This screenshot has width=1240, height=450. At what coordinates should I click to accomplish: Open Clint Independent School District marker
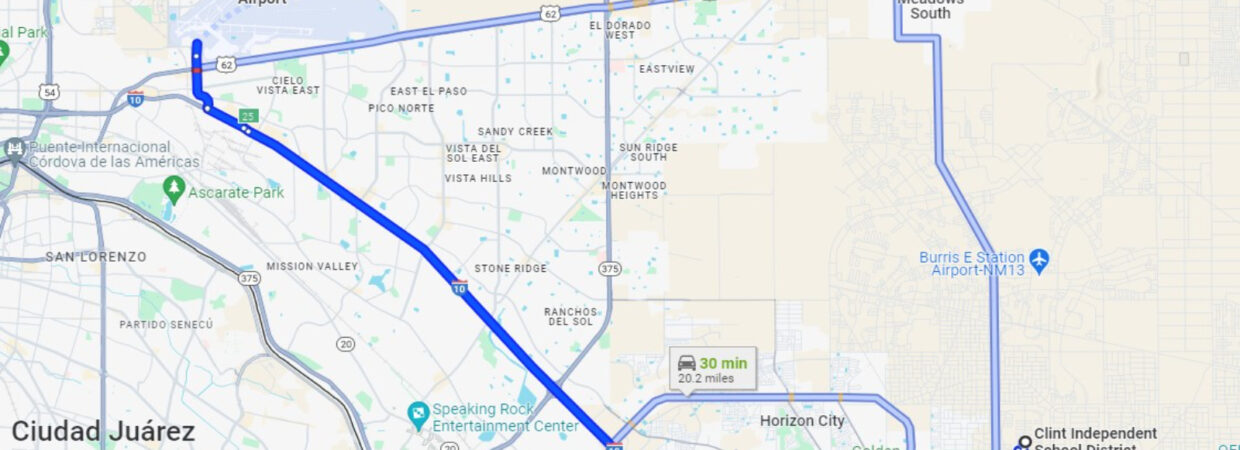tap(1024, 441)
